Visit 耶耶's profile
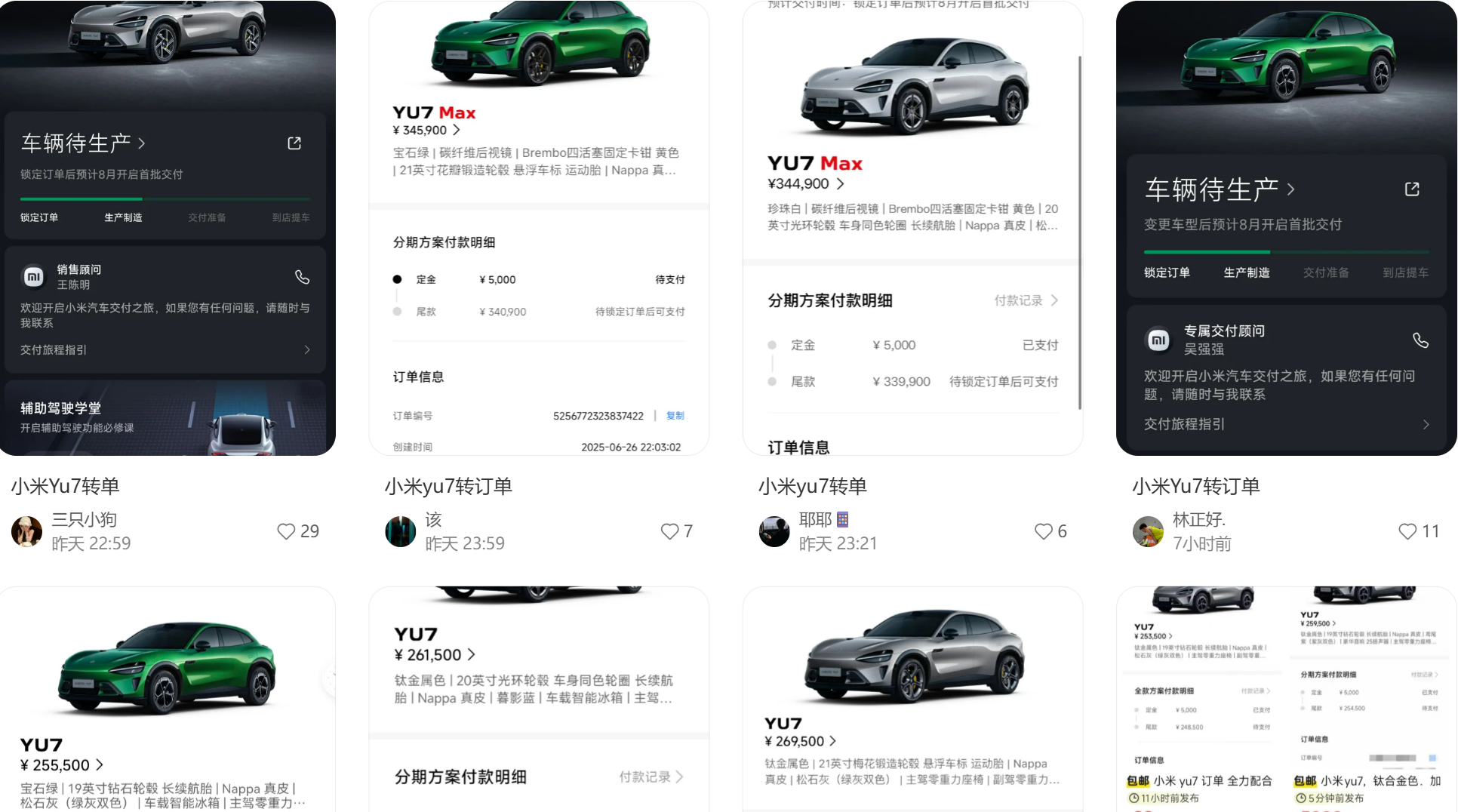The width and height of the screenshot is (1458, 812). [774, 531]
